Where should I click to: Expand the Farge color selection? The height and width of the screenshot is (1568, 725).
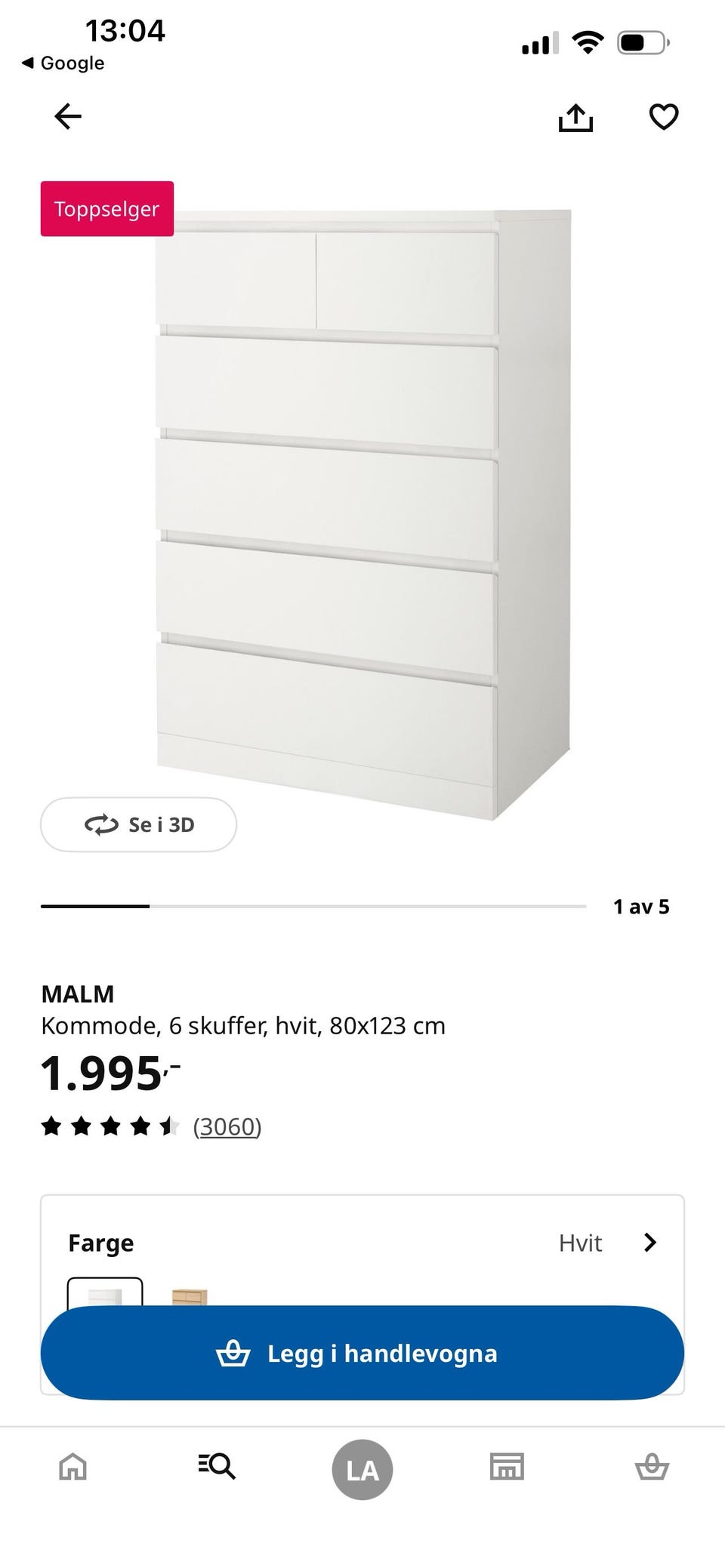pos(100,1242)
